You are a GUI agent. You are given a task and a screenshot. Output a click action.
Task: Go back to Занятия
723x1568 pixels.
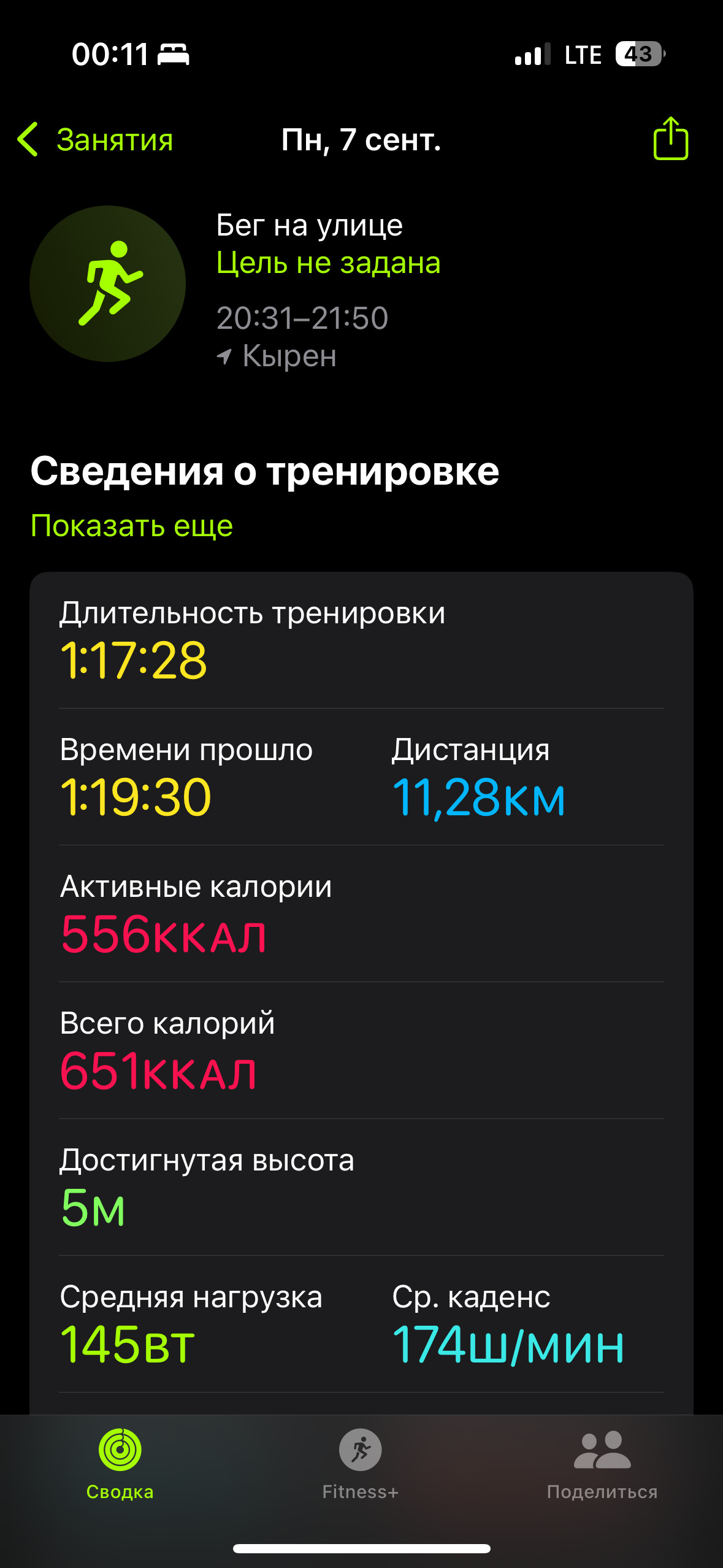(x=96, y=140)
